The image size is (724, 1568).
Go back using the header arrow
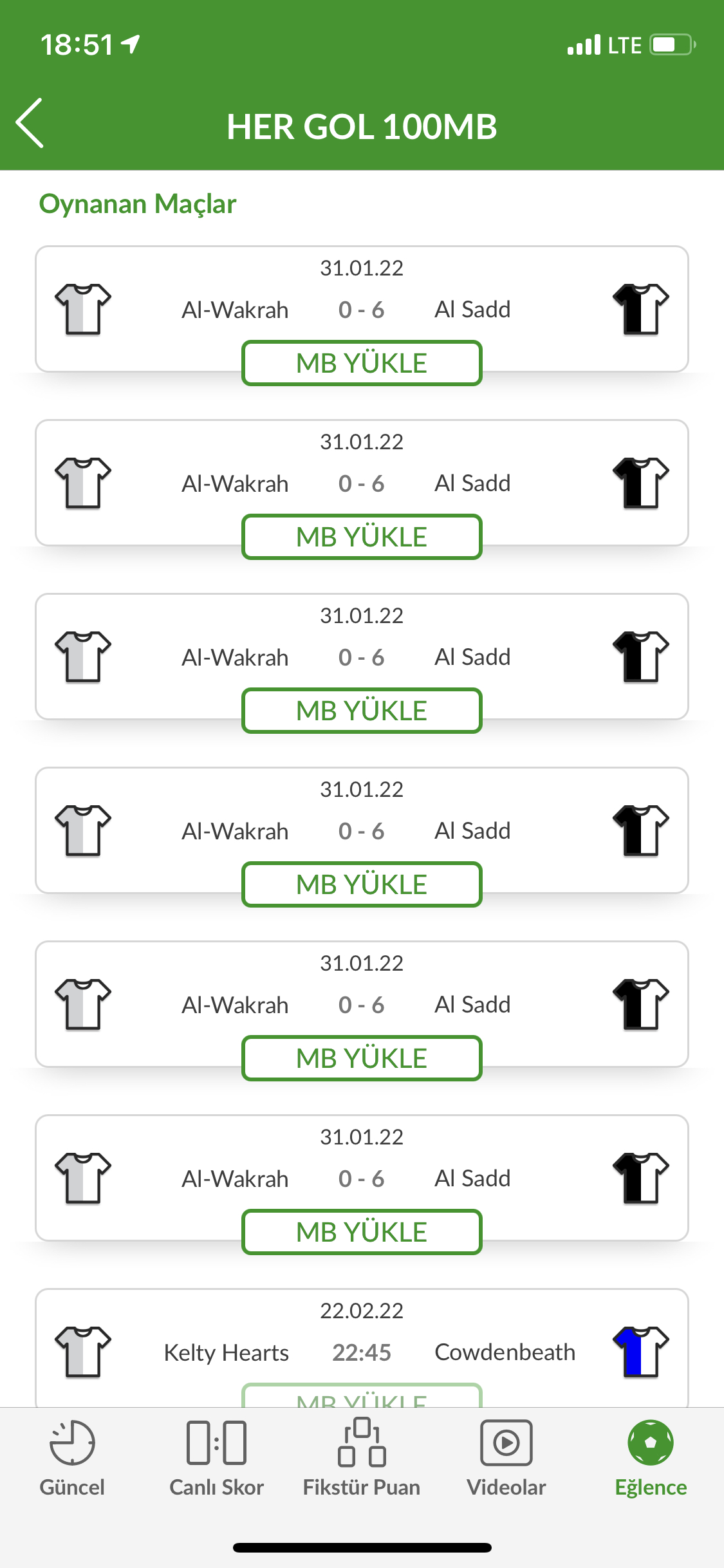click(x=30, y=123)
